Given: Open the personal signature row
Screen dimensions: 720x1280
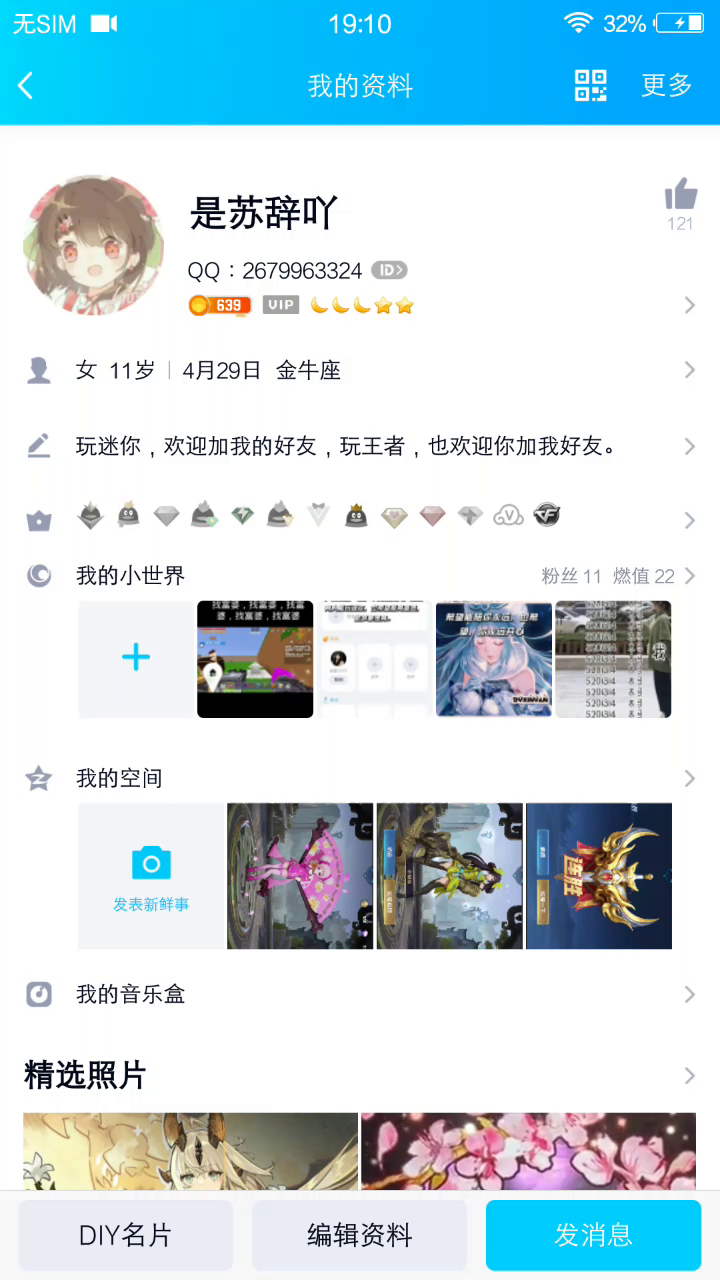Looking at the screenshot, I should (x=360, y=446).
